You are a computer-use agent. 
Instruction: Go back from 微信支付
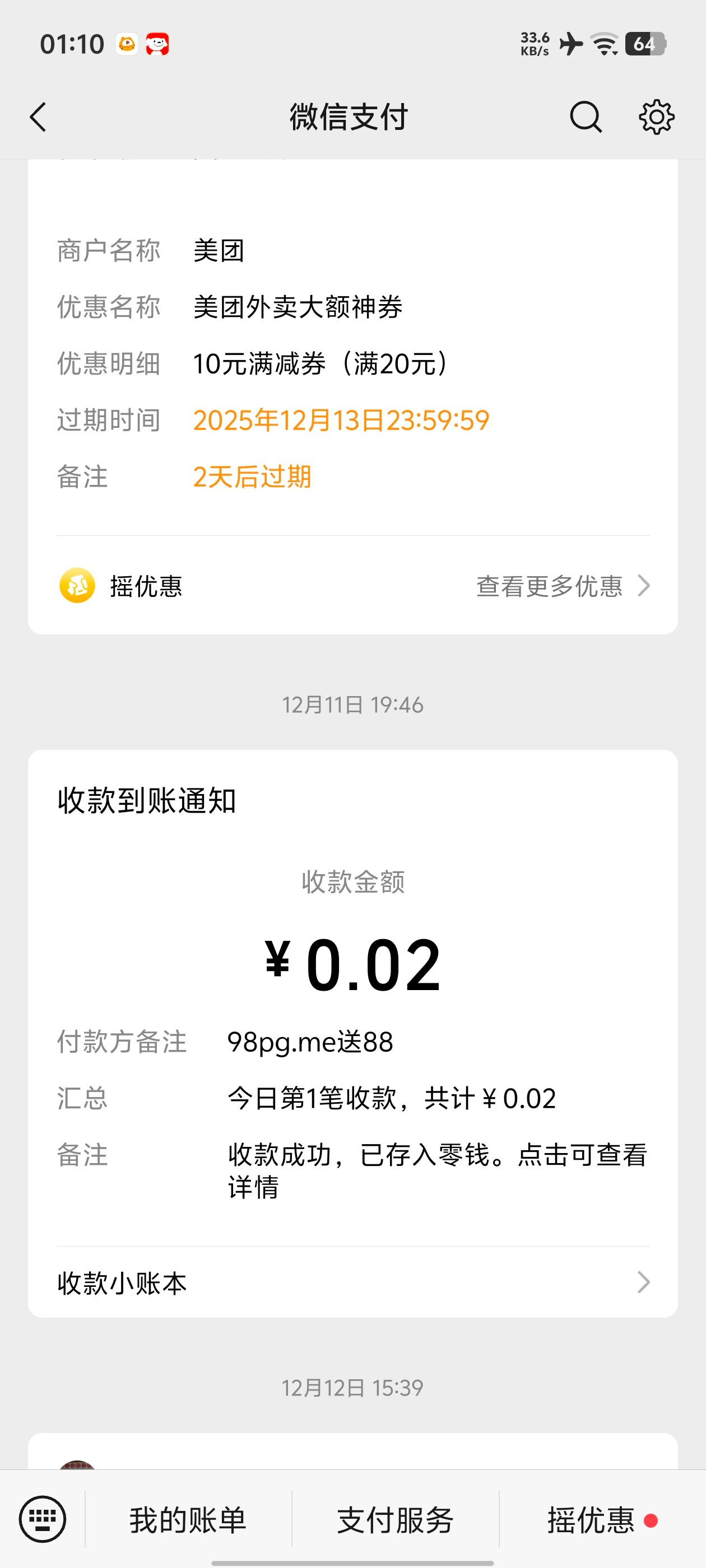pos(38,116)
